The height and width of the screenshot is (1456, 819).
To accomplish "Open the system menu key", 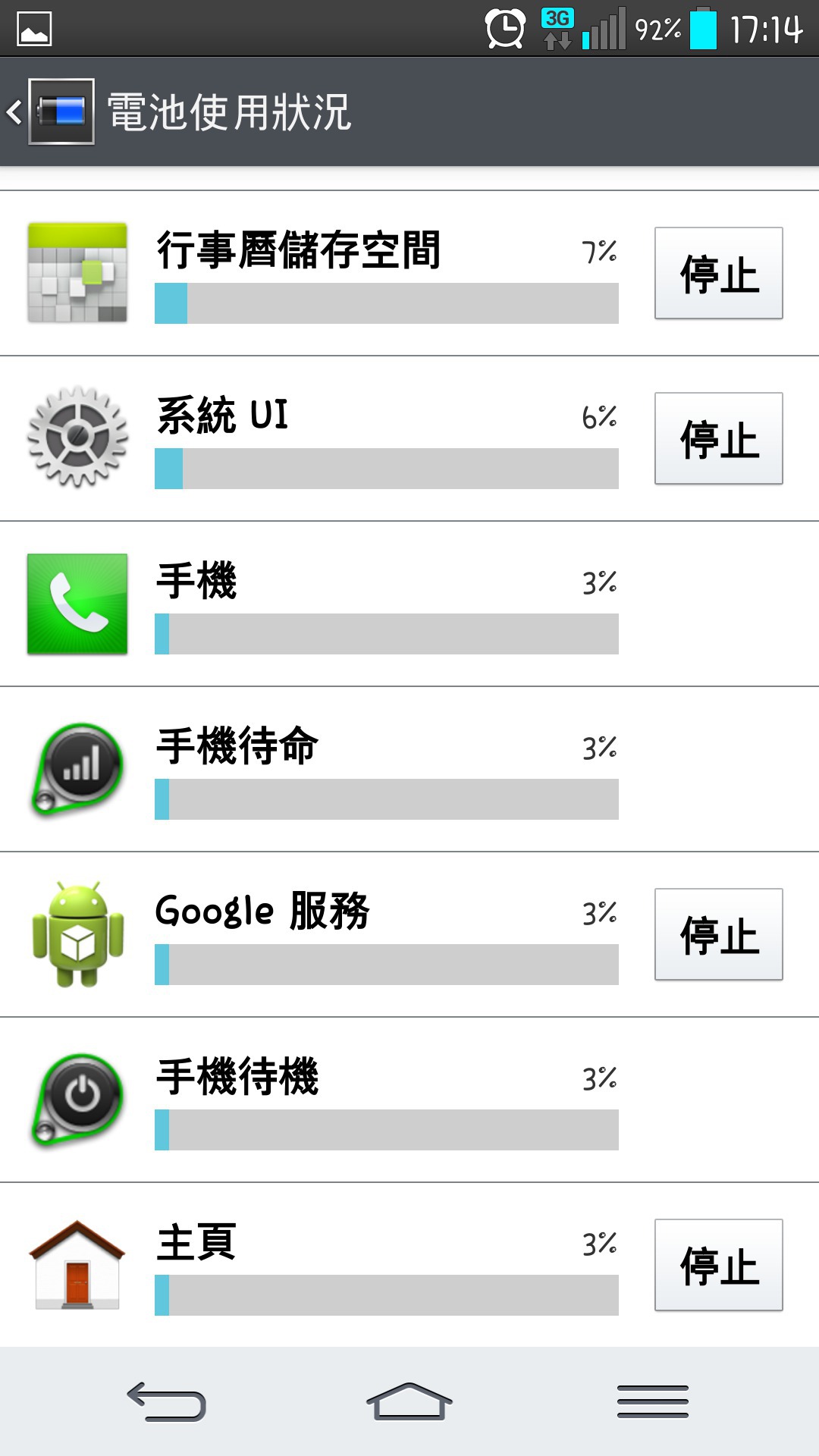I will coord(652,1401).
